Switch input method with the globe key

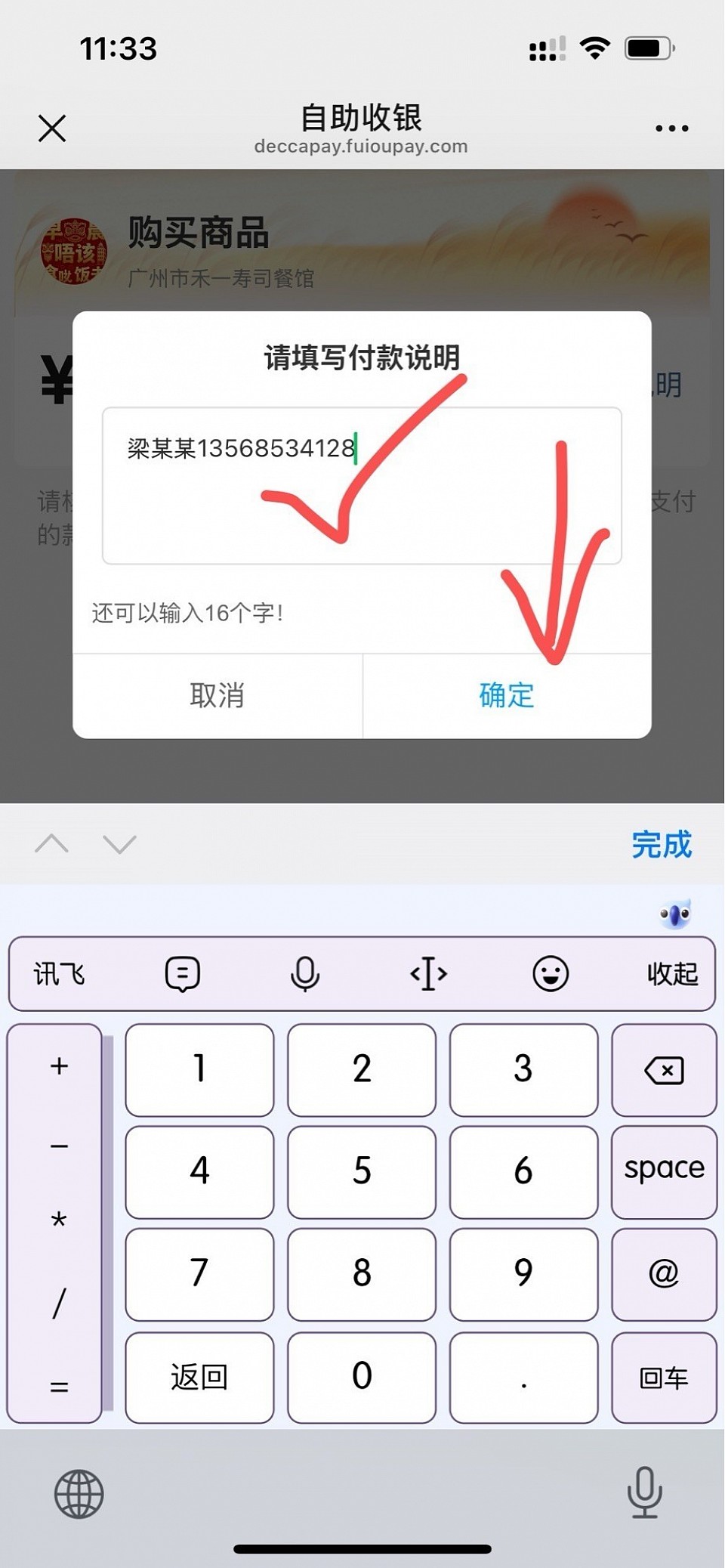pos(79,1494)
